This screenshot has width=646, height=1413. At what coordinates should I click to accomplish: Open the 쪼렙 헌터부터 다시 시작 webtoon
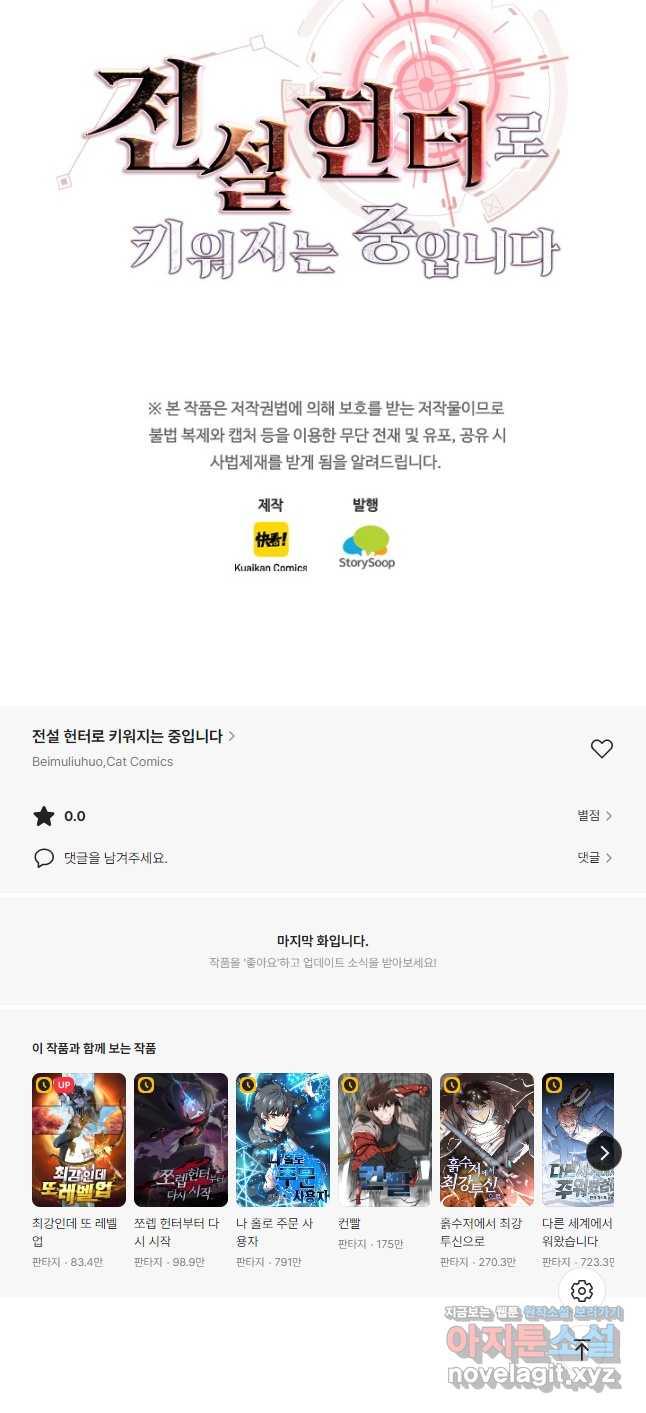click(x=181, y=1140)
